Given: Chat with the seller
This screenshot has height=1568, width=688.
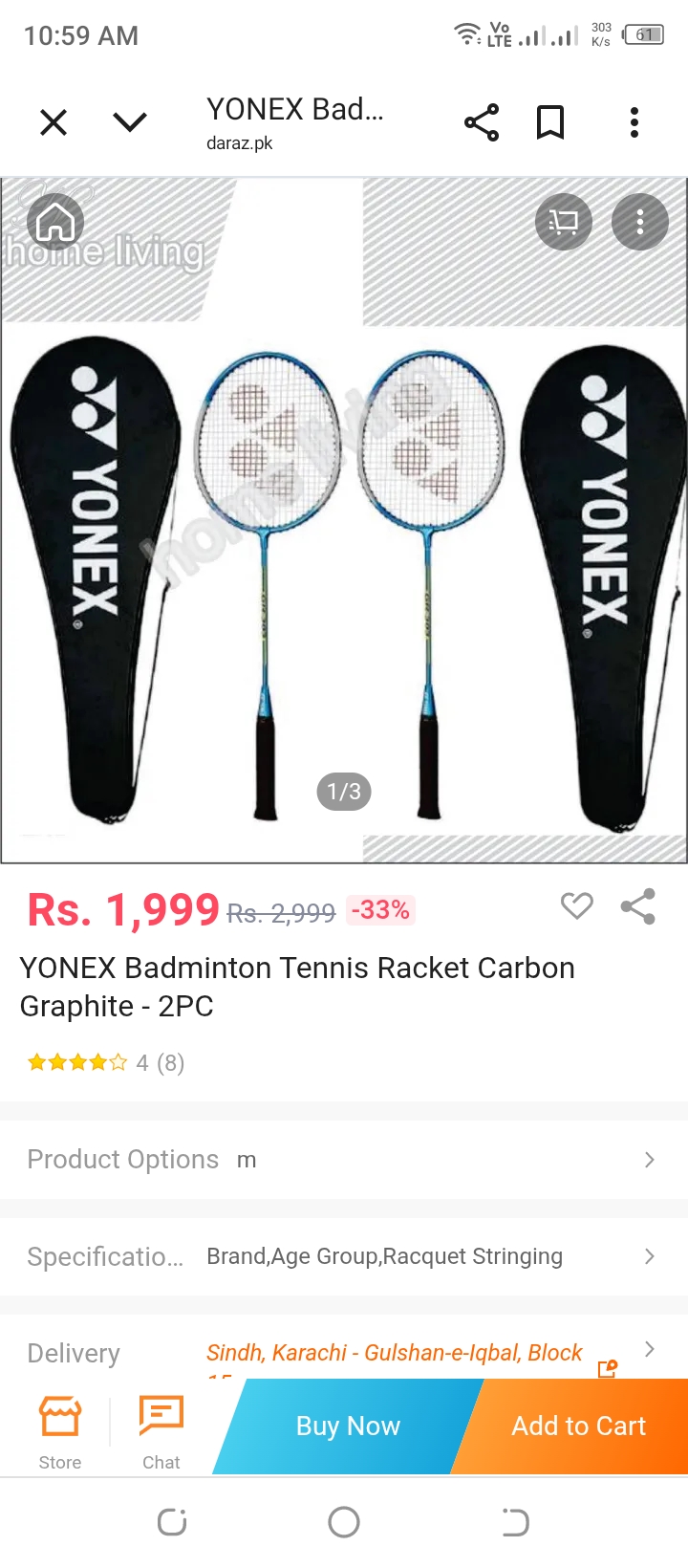Looking at the screenshot, I should (161, 1429).
